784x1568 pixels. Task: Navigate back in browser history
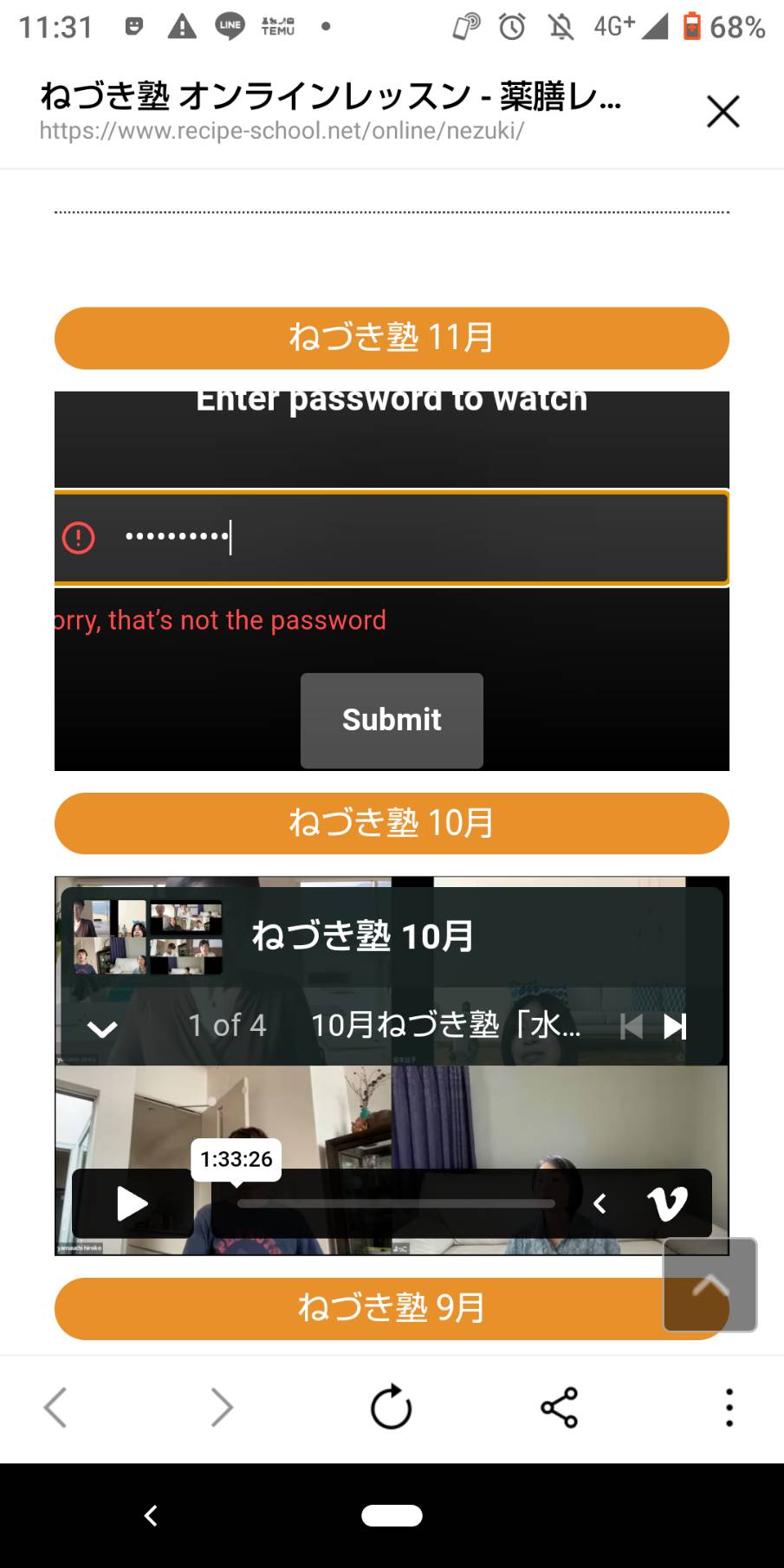click(x=55, y=1407)
